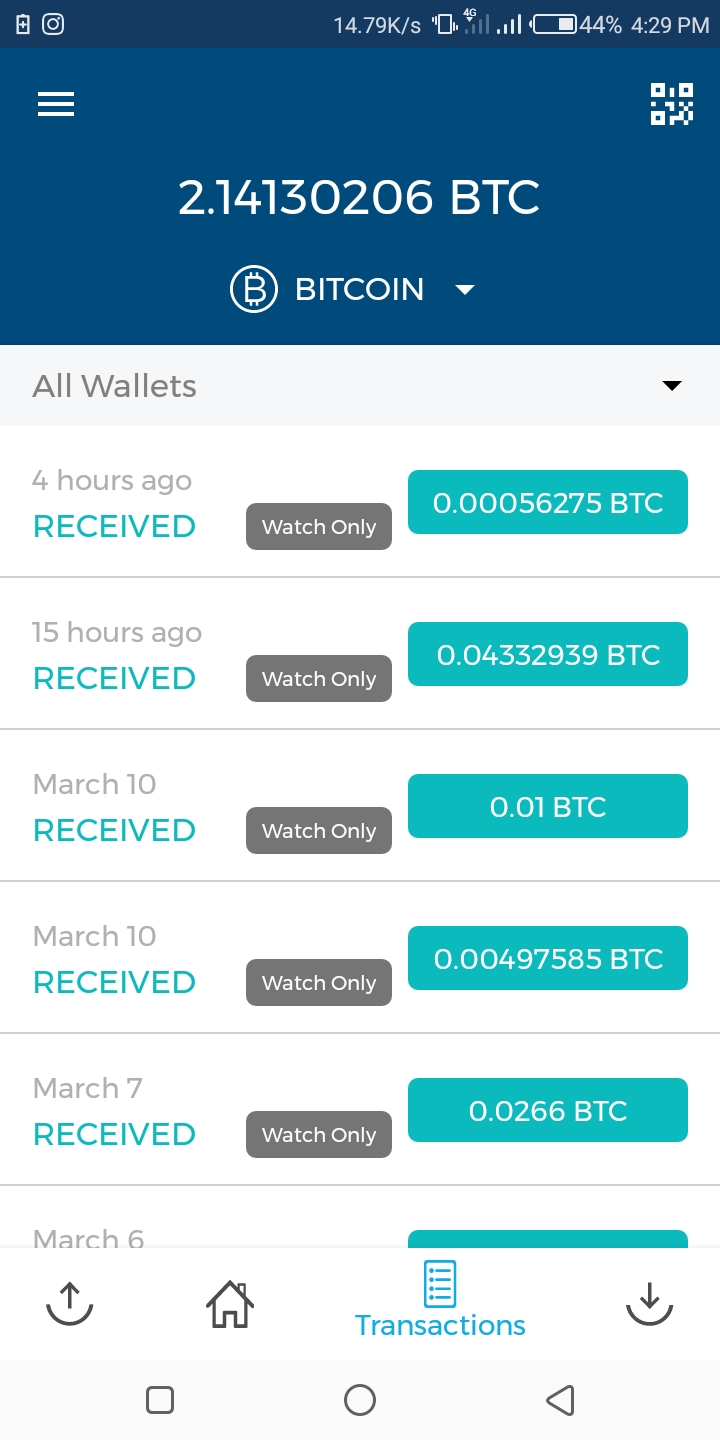
Task: Select the Transactions list icon
Action: (439, 1283)
